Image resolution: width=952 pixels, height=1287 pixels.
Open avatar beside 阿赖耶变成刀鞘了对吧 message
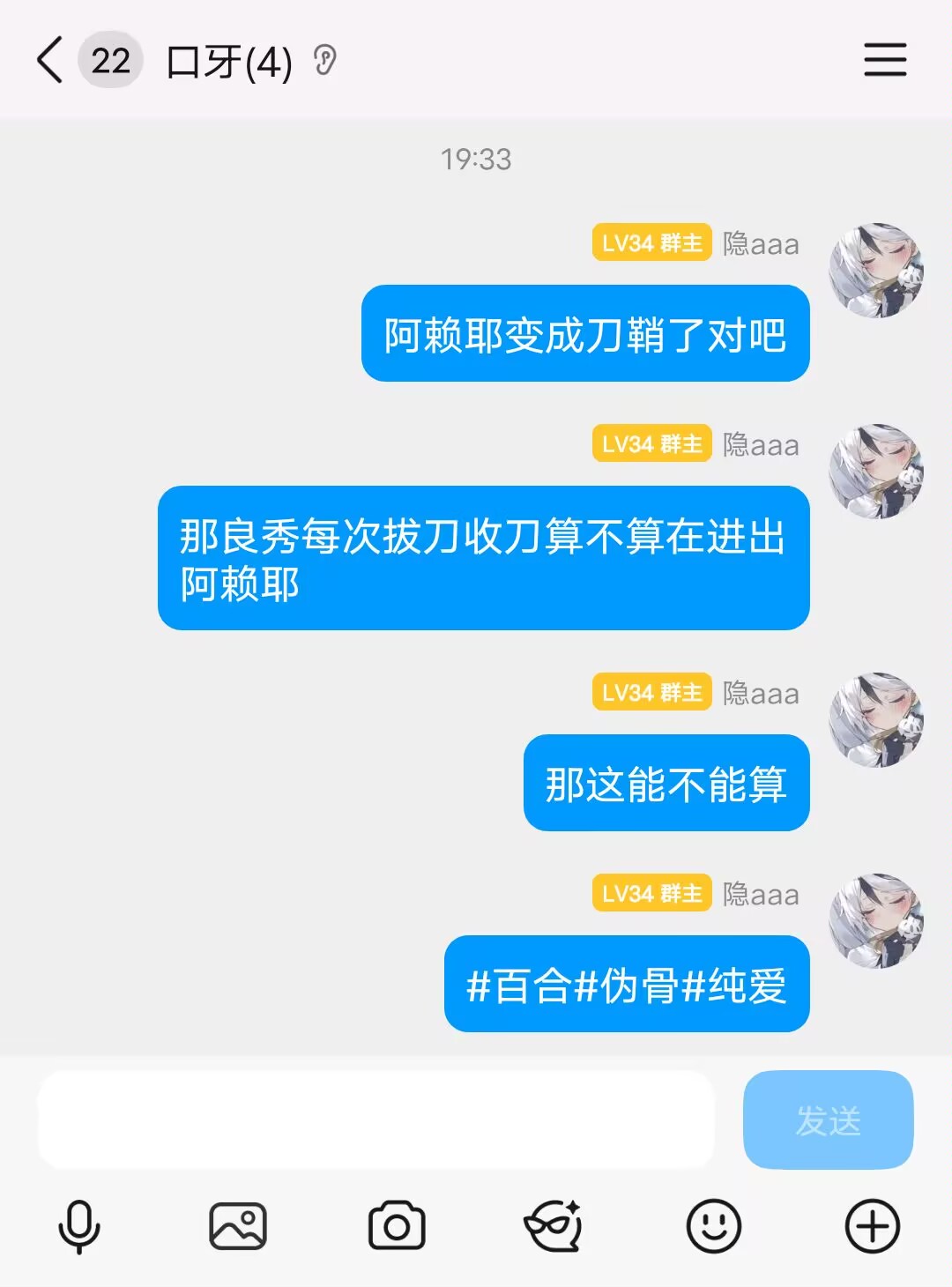875,270
